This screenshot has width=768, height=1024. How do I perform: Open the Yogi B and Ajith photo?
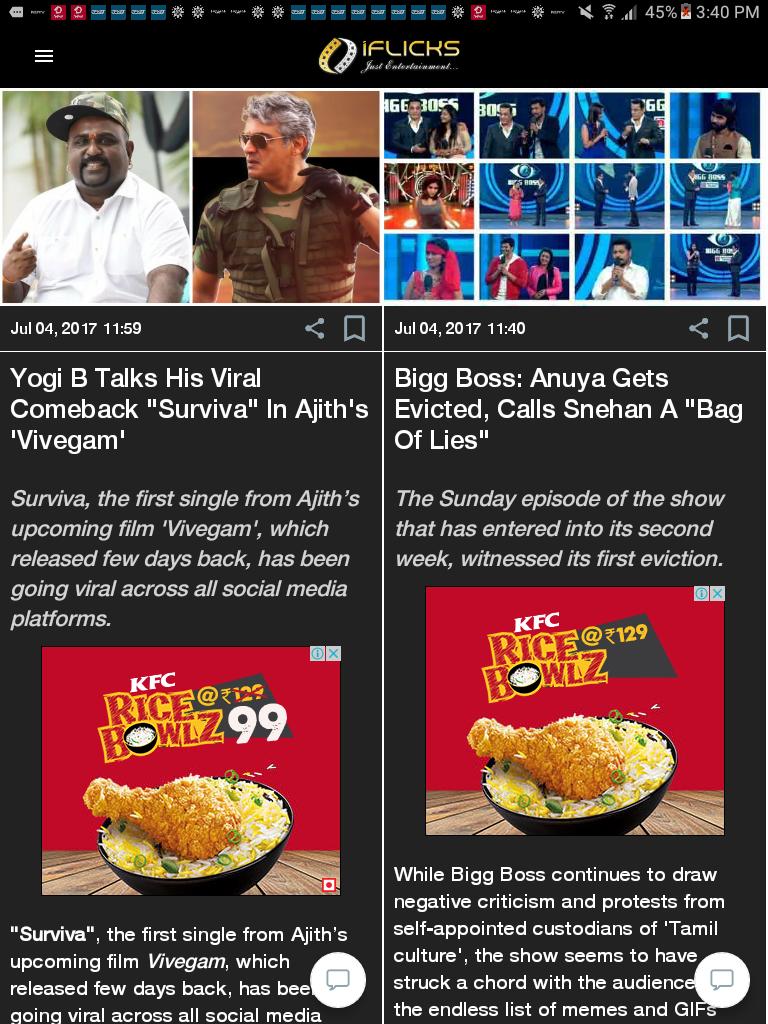pyautogui.click(x=191, y=197)
